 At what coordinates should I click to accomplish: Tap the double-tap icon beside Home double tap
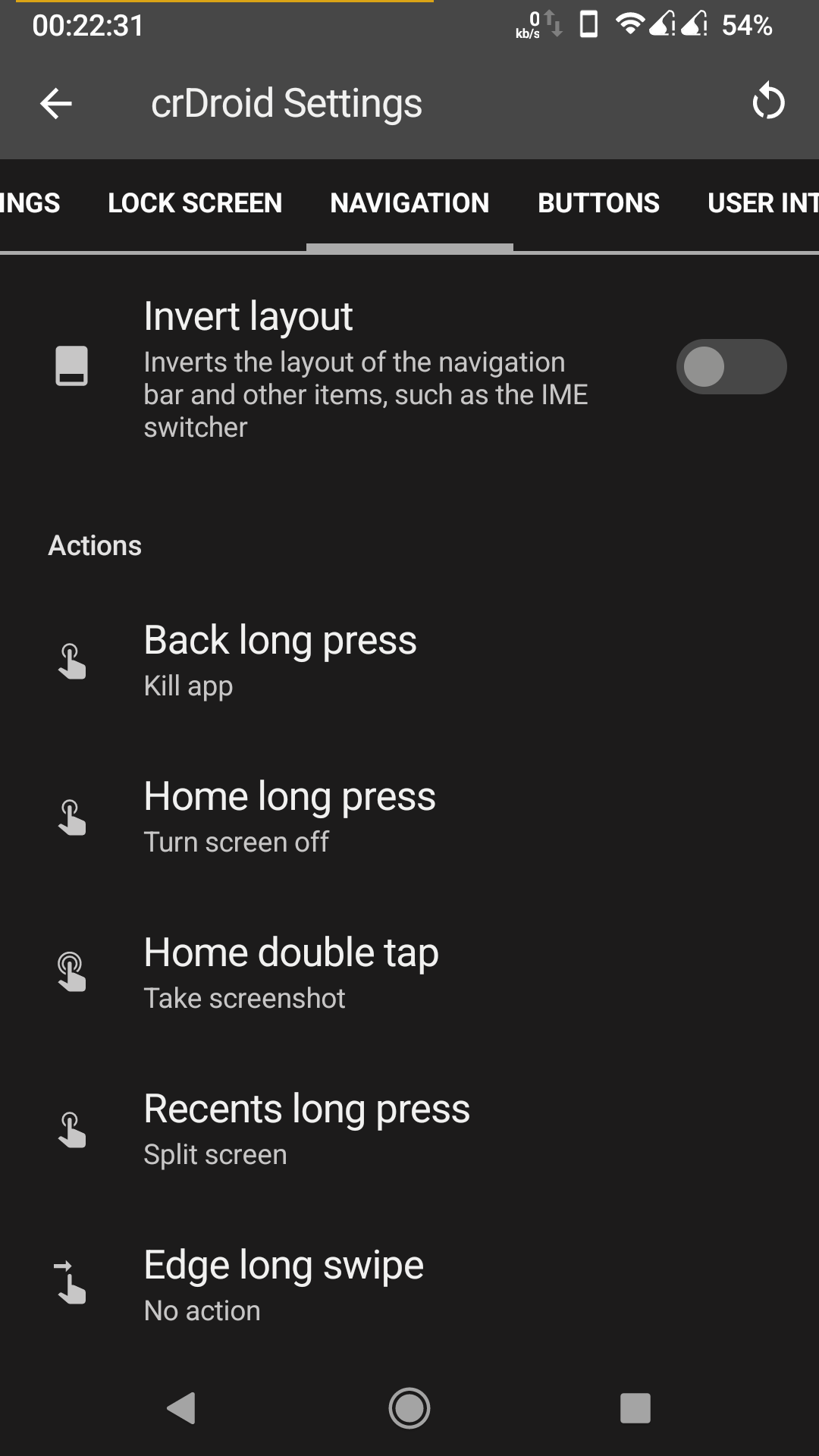72,973
